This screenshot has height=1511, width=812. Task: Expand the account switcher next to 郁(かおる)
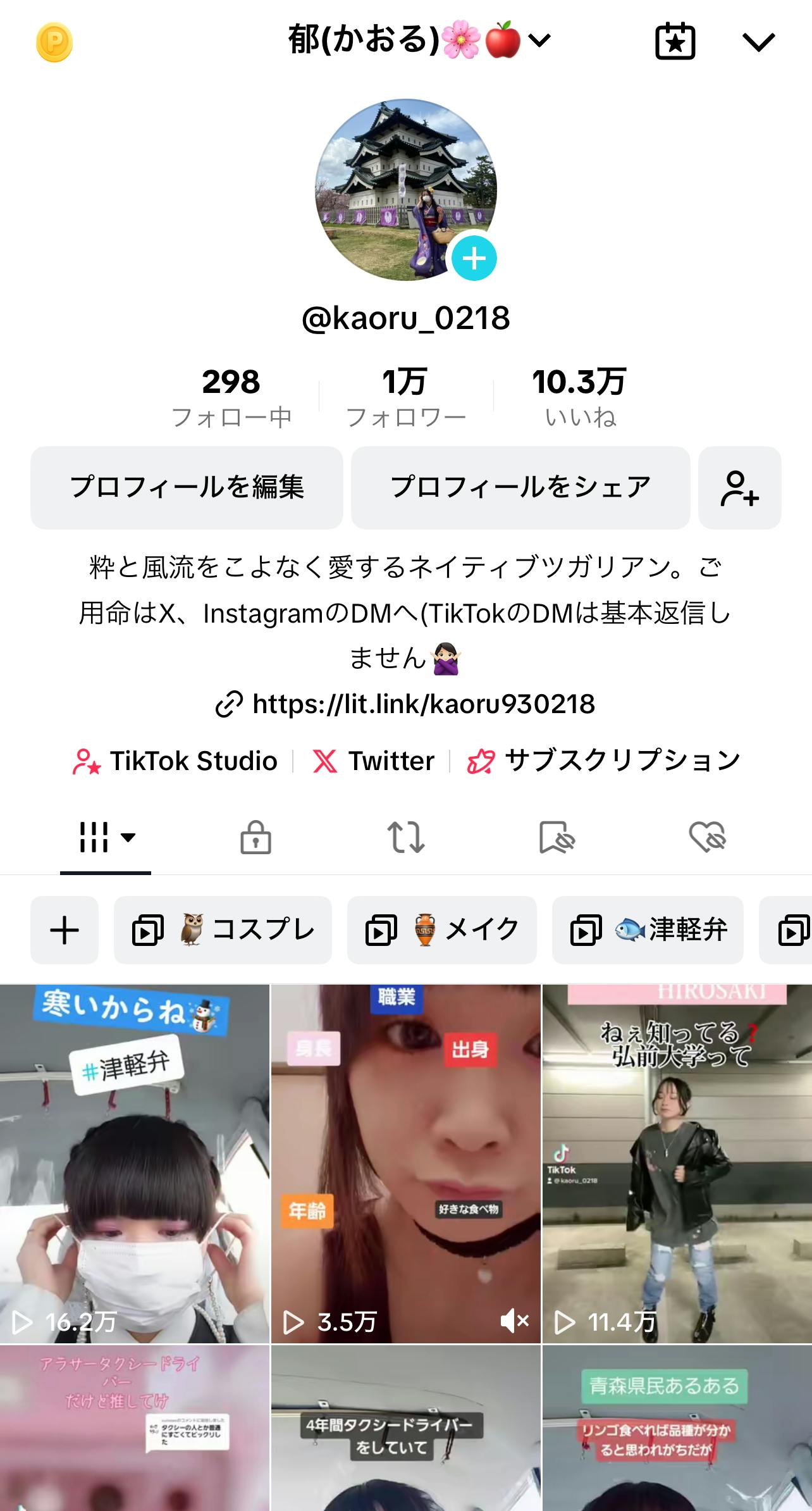click(539, 40)
